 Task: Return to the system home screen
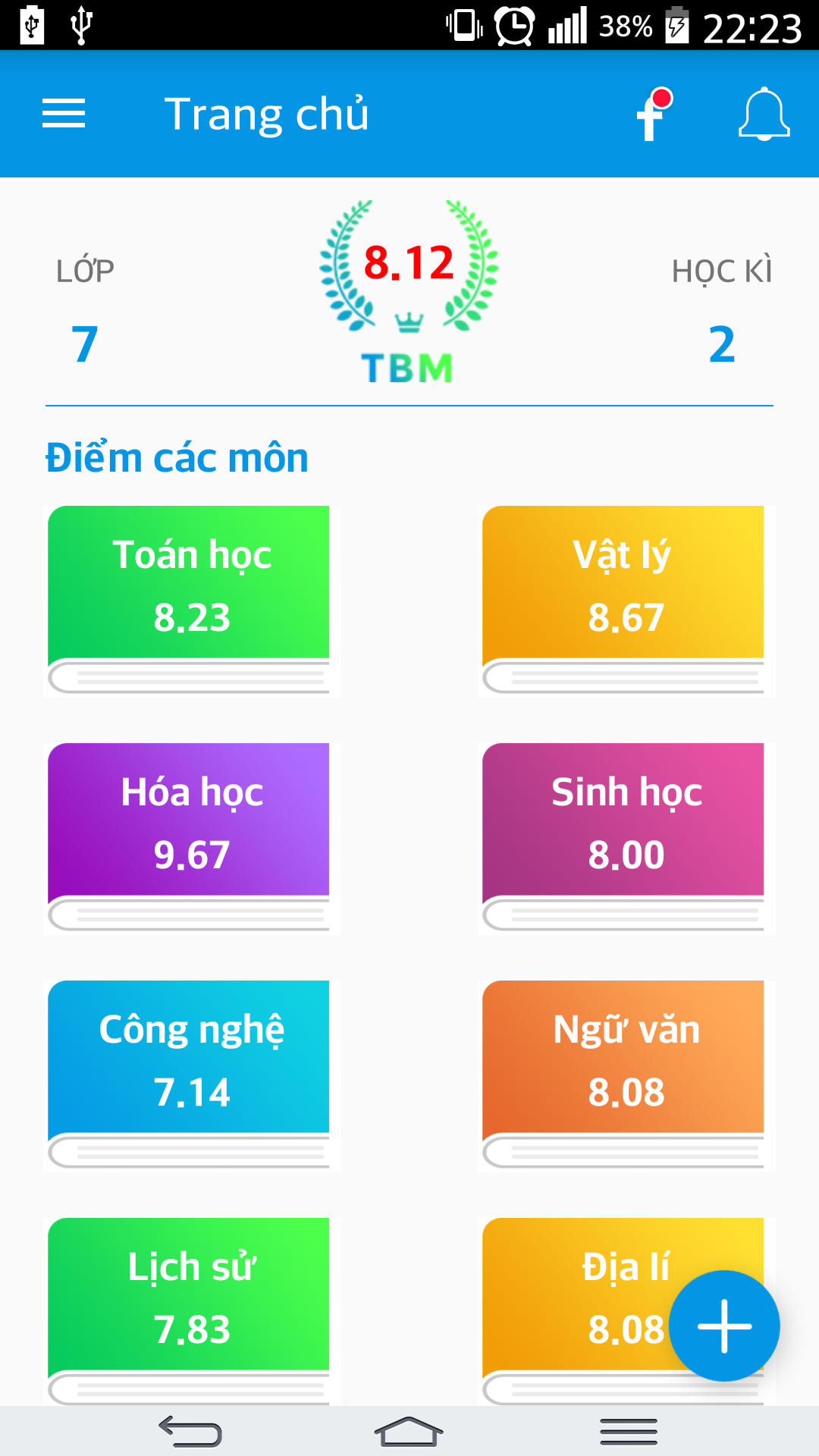point(409,1432)
